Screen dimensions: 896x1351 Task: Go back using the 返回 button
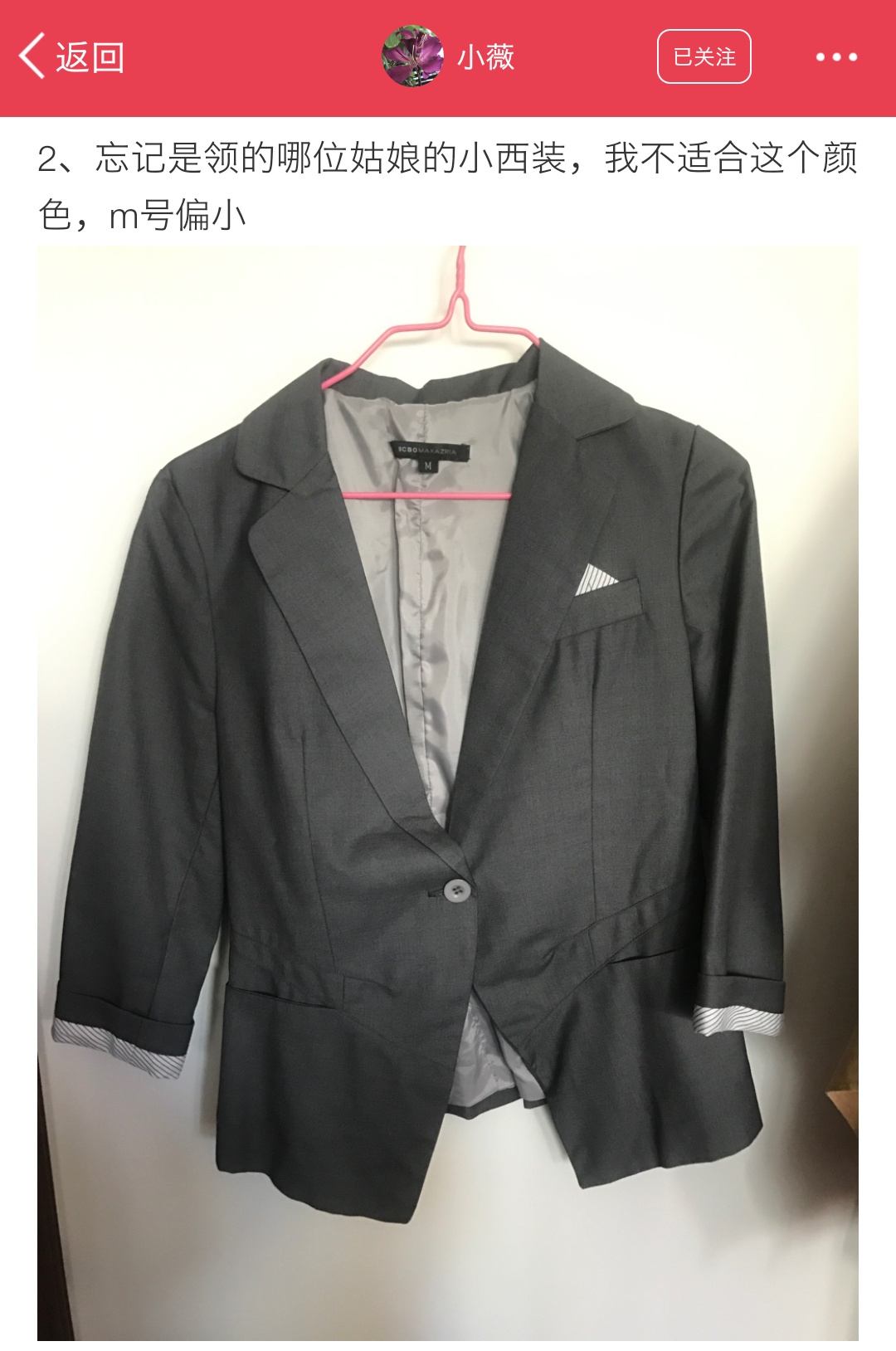pos(72,57)
